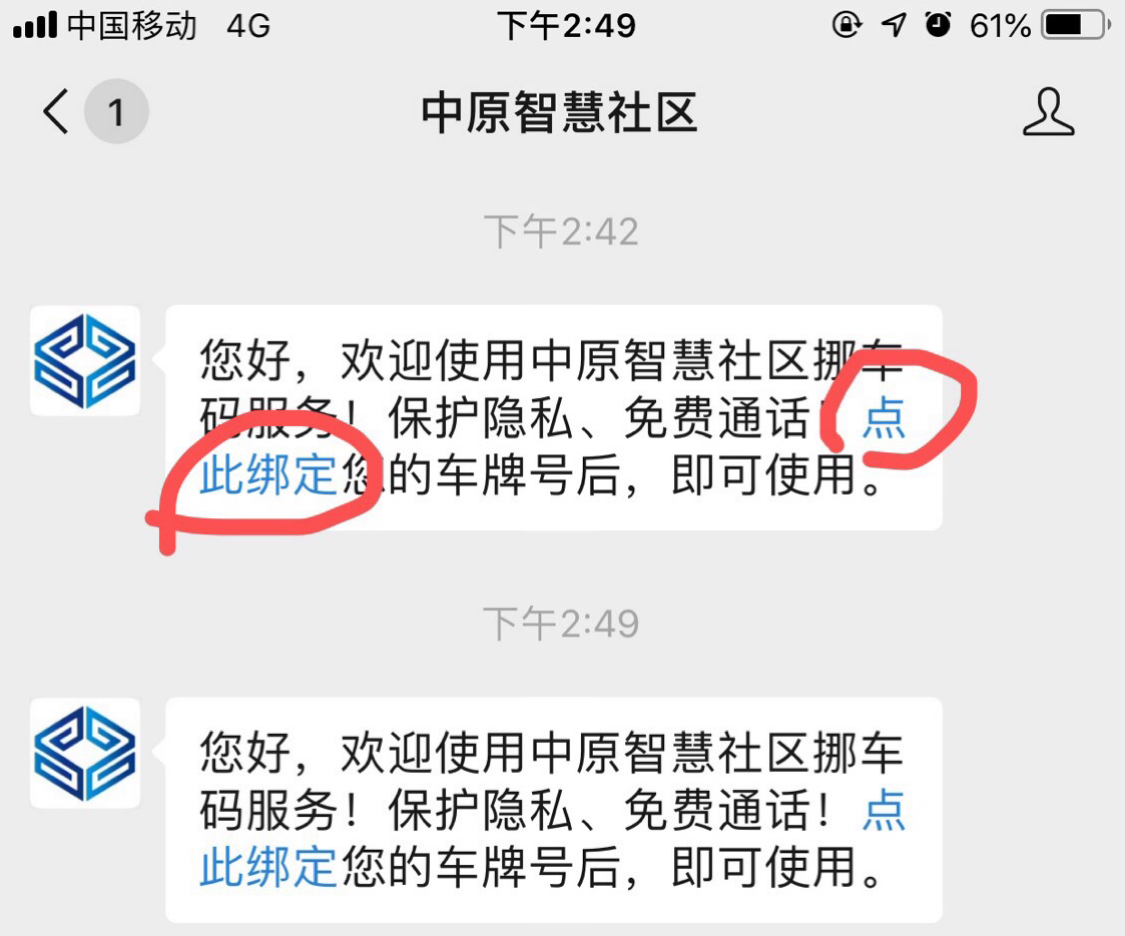1125x936 pixels.
Task: Tap 点此绑定 link in the 2:42 message
Action: (267, 473)
